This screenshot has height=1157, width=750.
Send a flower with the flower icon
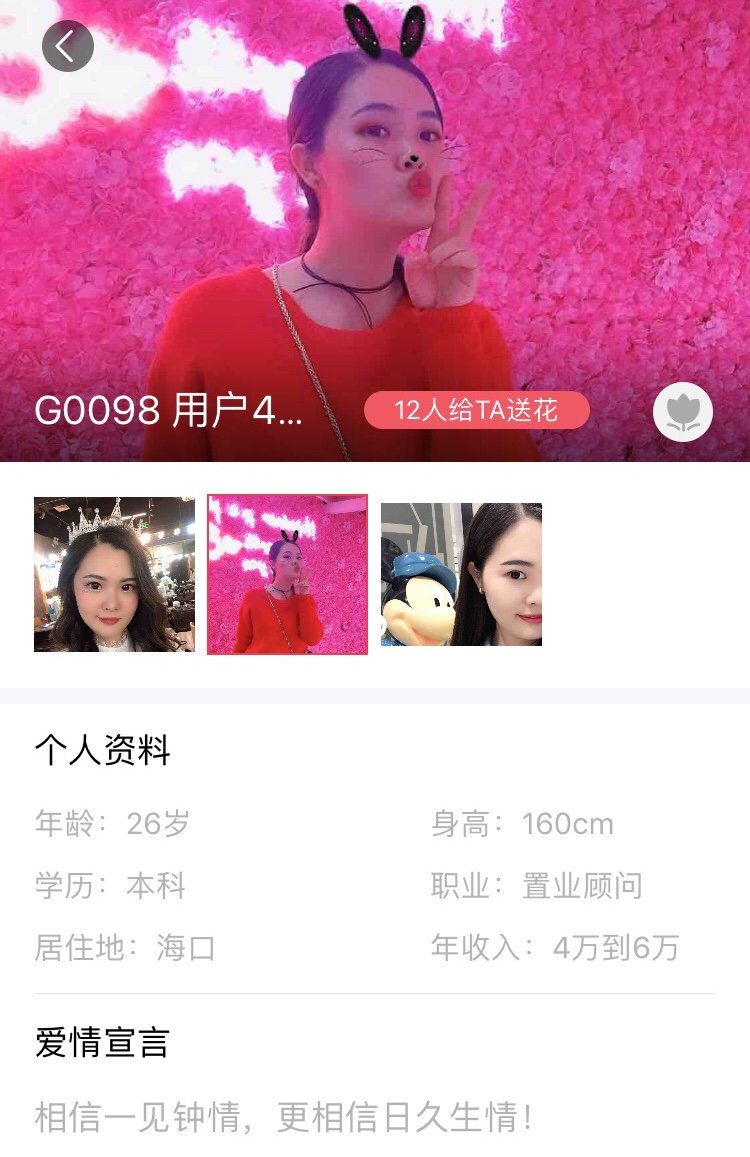click(x=683, y=412)
